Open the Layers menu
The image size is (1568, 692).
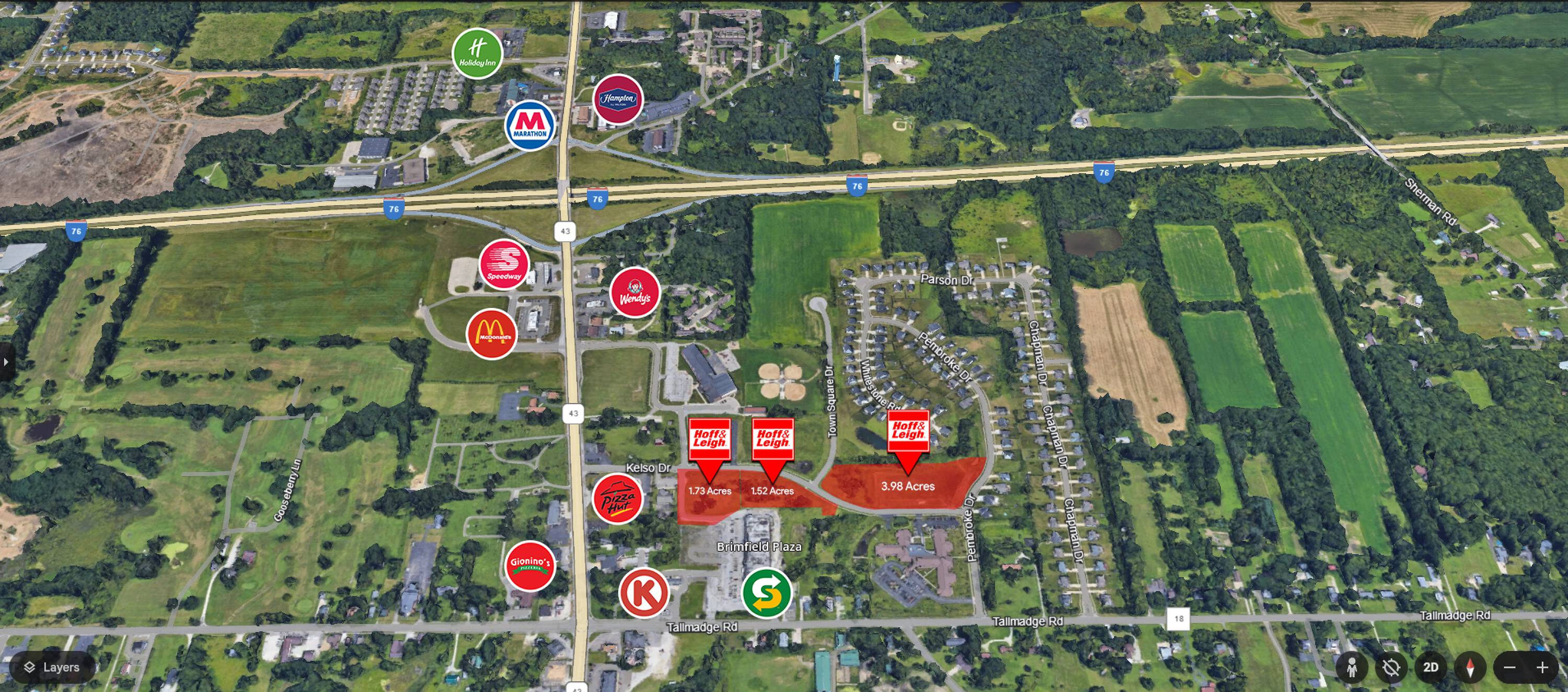pos(52,667)
